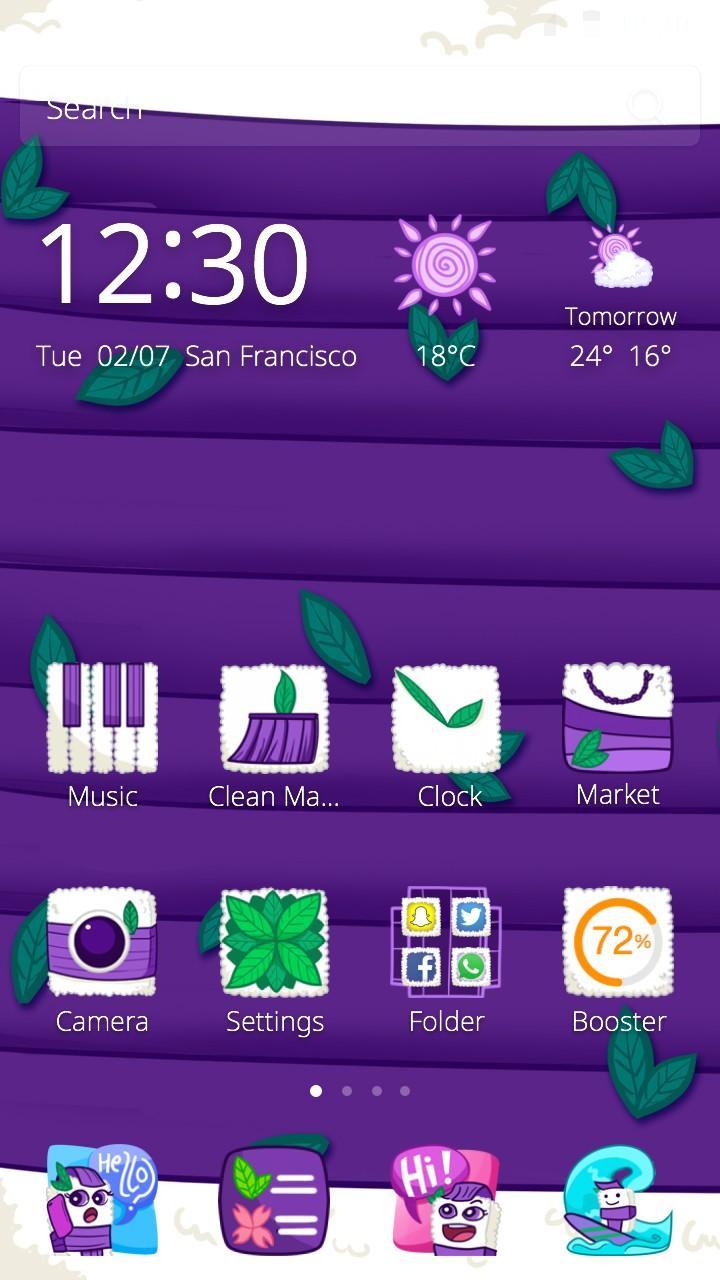This screenshot has height=1280, width=720.
Task: Open the Market app
Action: click(x=617, y=718)
